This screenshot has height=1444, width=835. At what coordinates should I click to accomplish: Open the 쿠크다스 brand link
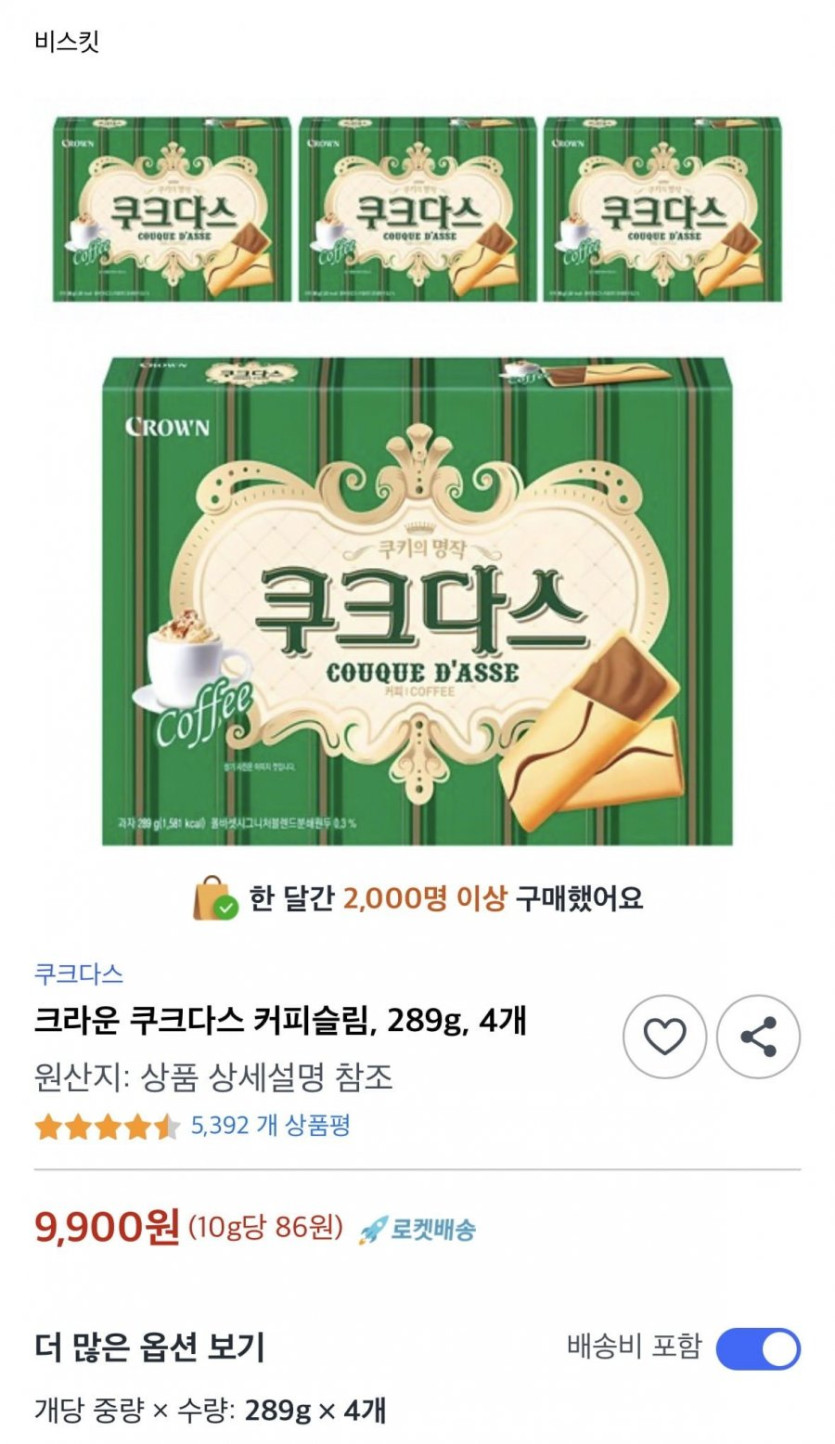(x=79, y=973)
